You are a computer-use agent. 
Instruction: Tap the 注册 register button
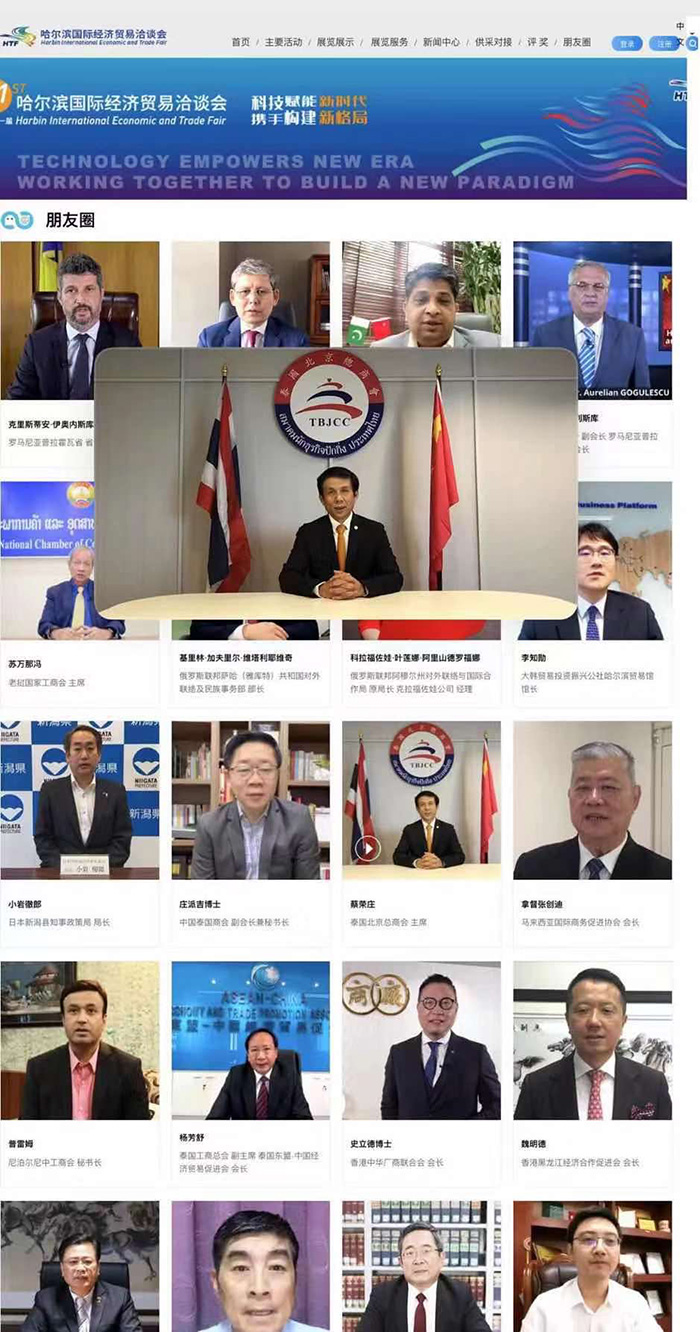[x=664, y=44]
